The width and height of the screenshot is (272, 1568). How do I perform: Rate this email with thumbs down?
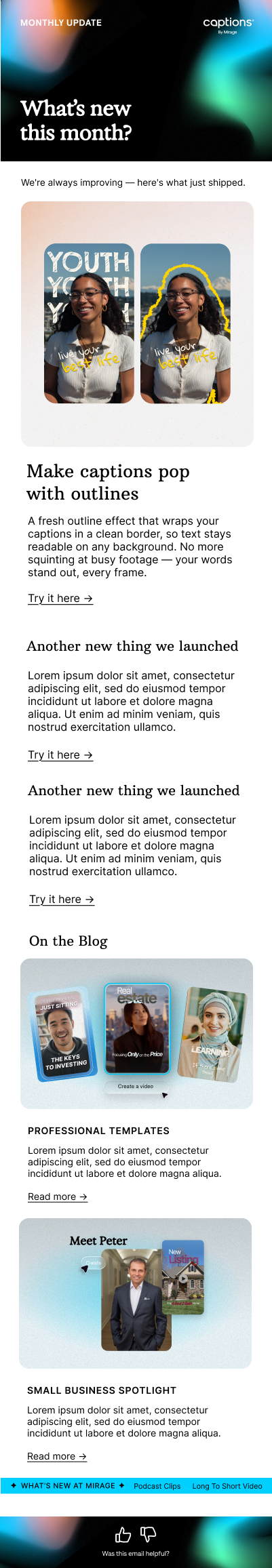click(x=149, y=1533)
